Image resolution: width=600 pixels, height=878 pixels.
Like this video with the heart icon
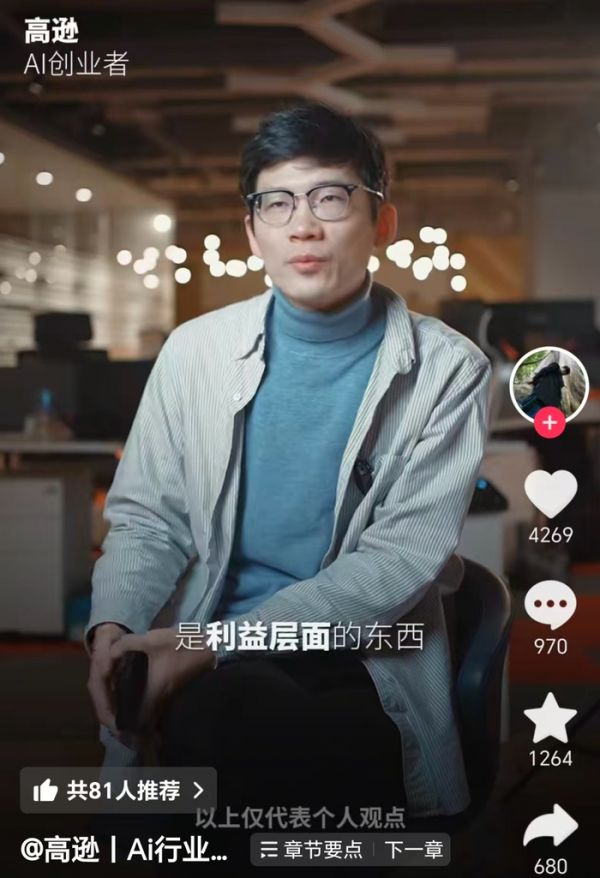click(x=550, y=494)
